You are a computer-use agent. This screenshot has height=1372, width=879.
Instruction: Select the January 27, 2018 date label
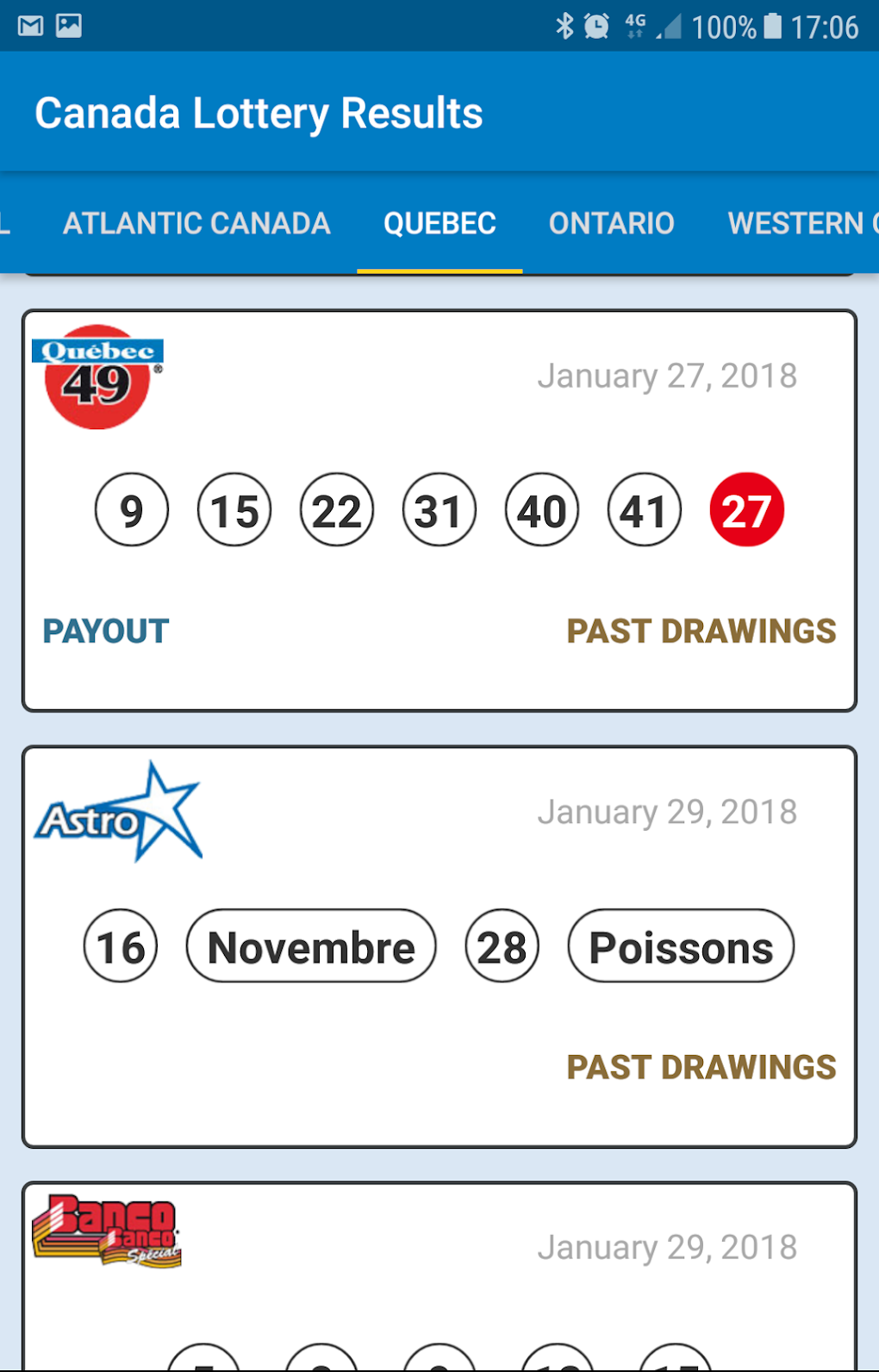coord(668,375)
